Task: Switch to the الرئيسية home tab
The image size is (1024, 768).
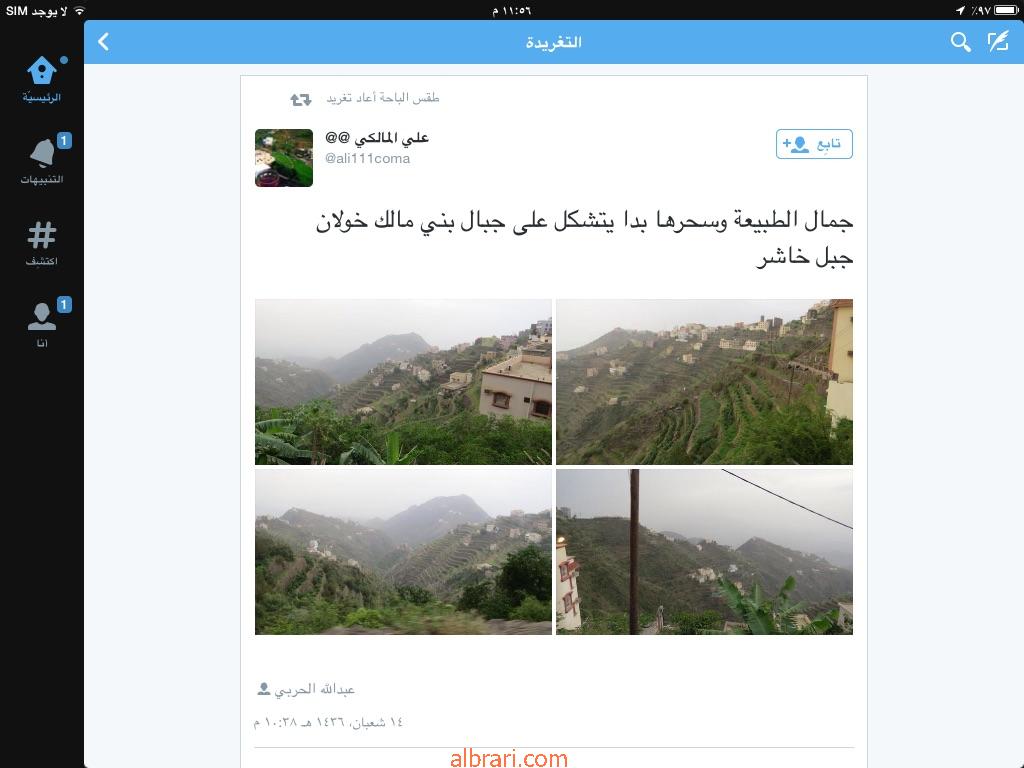Action: pos(42,80)
